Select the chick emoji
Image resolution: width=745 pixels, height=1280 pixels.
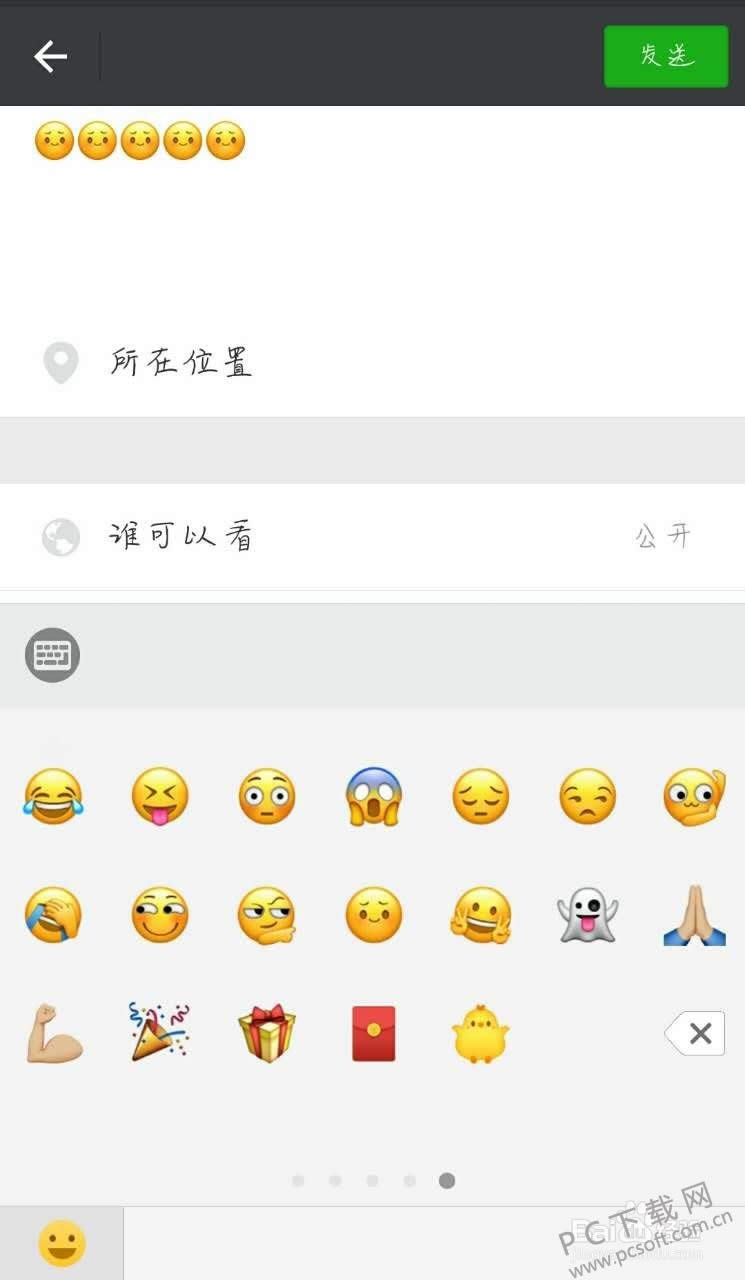pyautogui.click(x=480, y=1033)
